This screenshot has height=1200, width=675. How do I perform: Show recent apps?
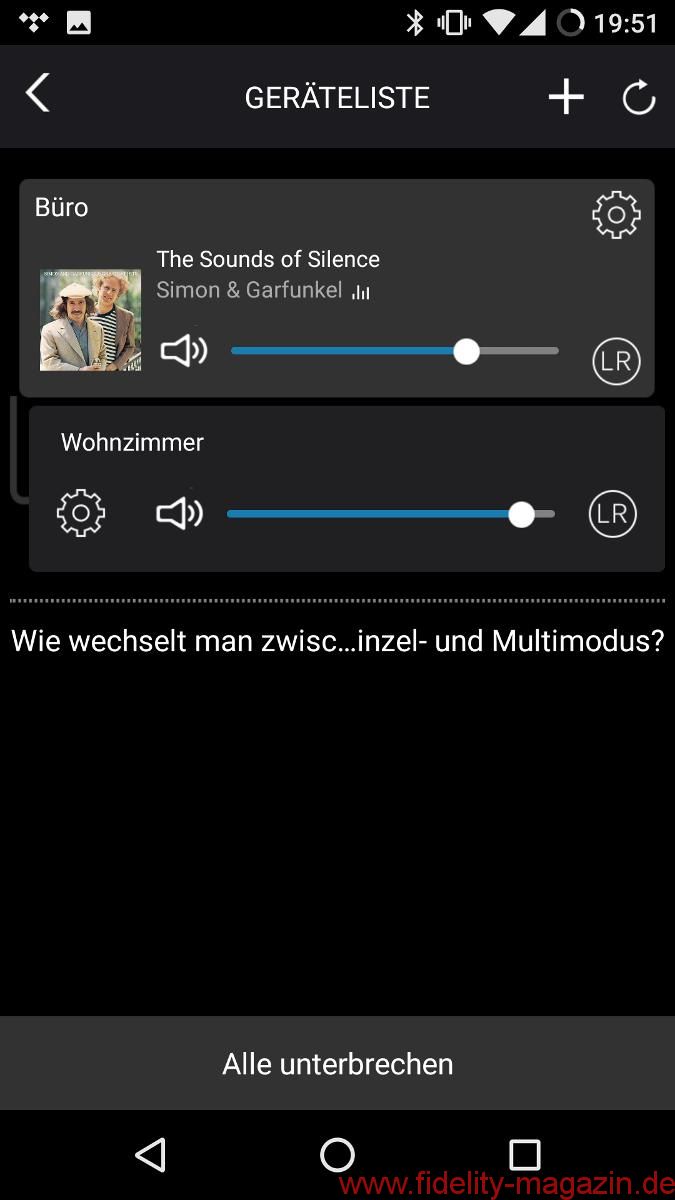(524, 1155)
